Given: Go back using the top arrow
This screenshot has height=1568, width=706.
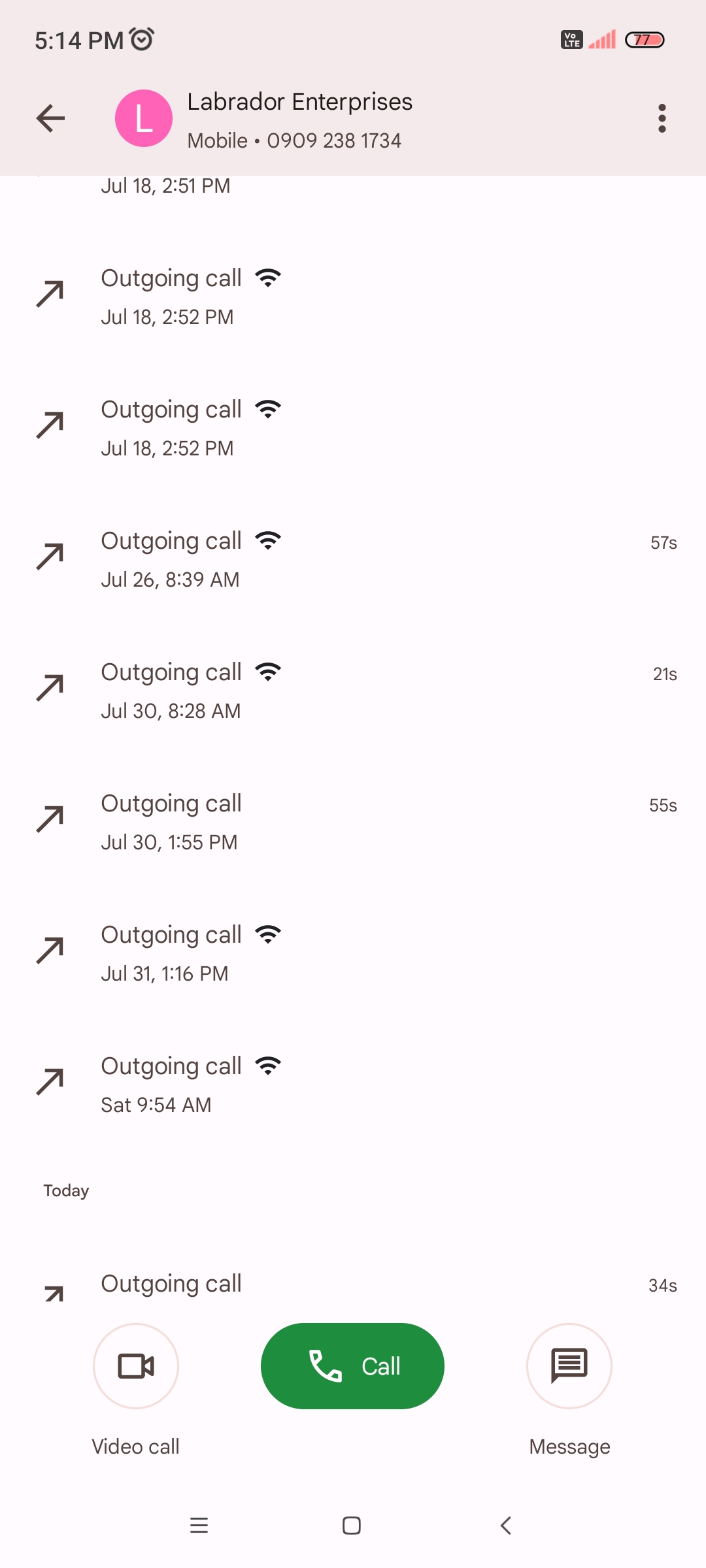Looking at the screenshot, I should pos(50,118).
